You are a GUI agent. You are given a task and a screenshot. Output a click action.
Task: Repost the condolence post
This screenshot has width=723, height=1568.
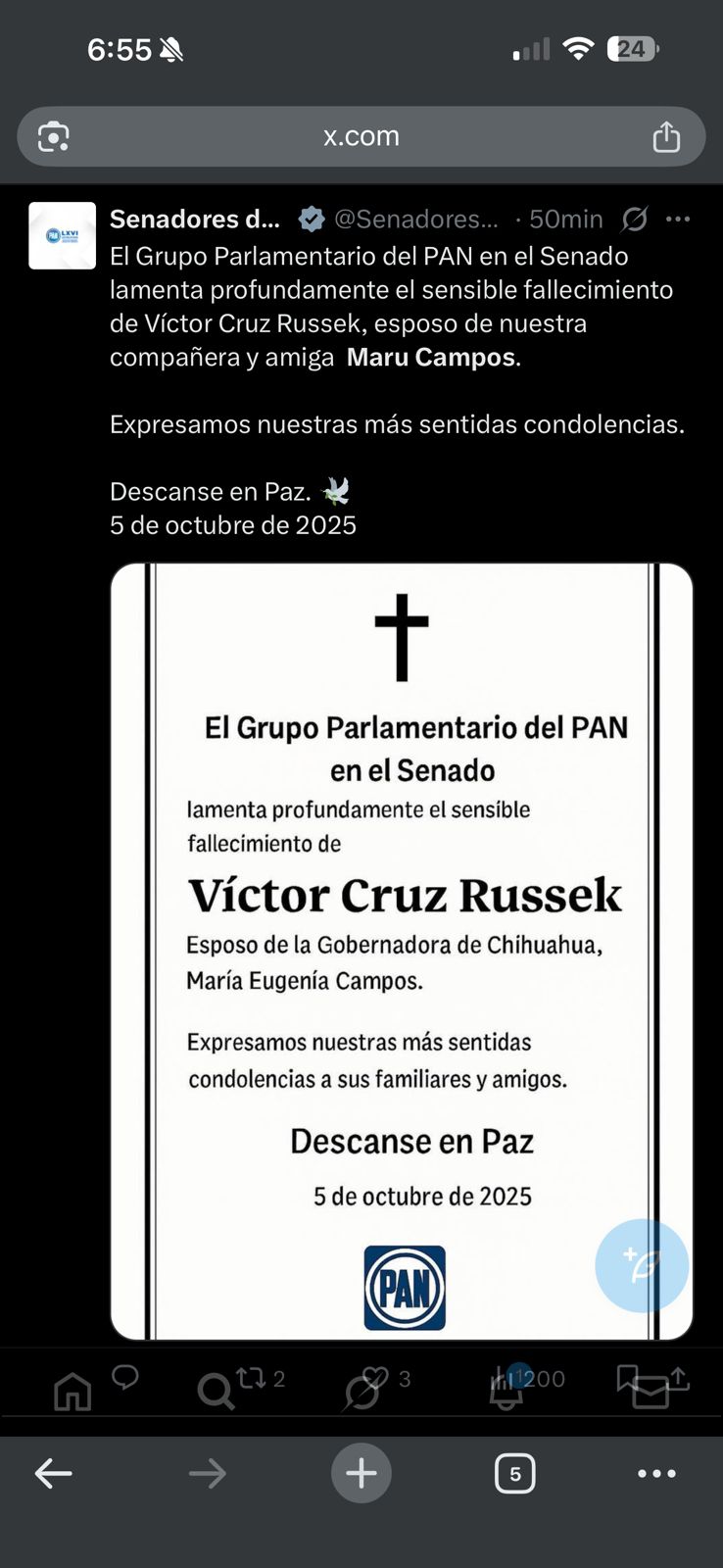[252, 1378]
